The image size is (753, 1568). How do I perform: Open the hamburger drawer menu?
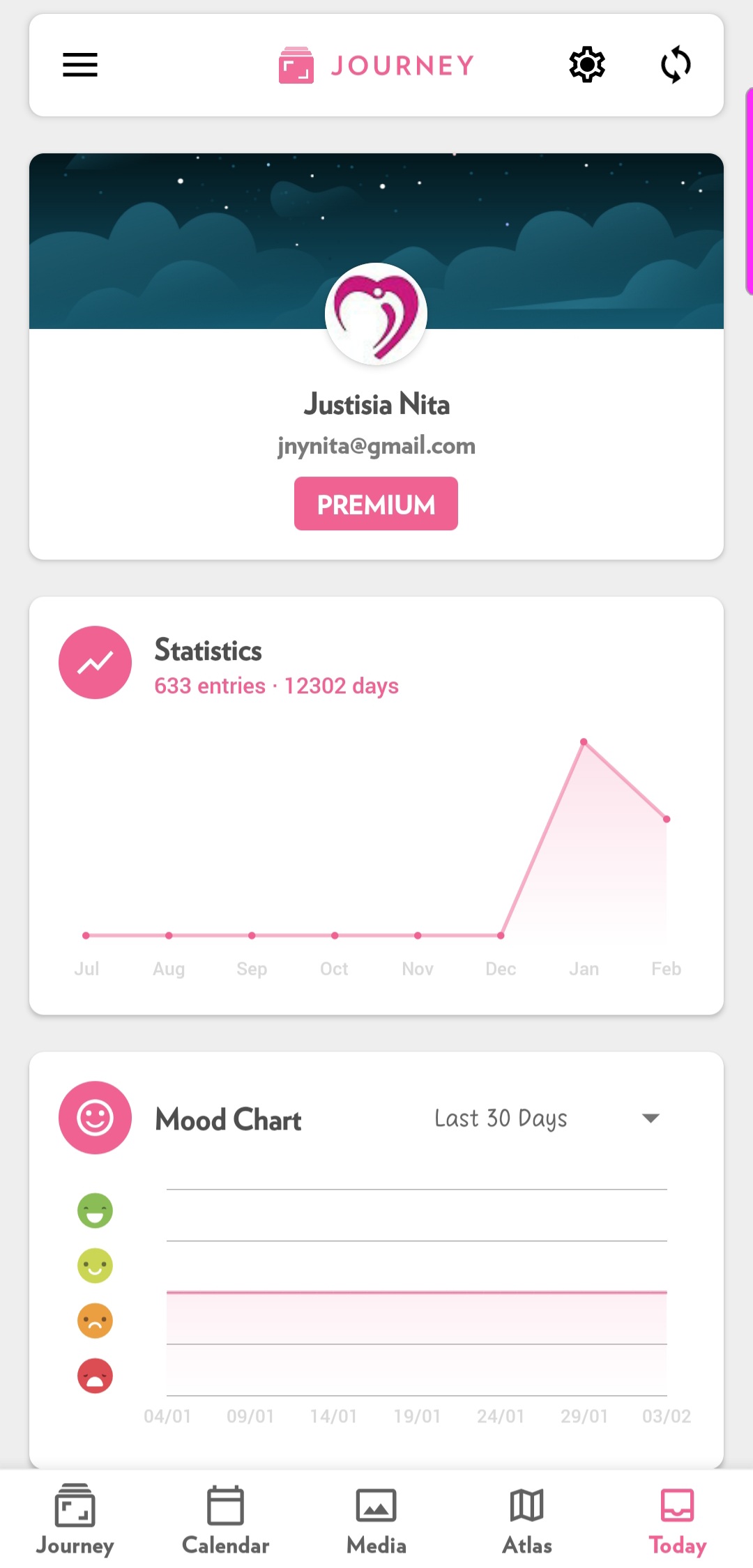(x=80, y=65)
